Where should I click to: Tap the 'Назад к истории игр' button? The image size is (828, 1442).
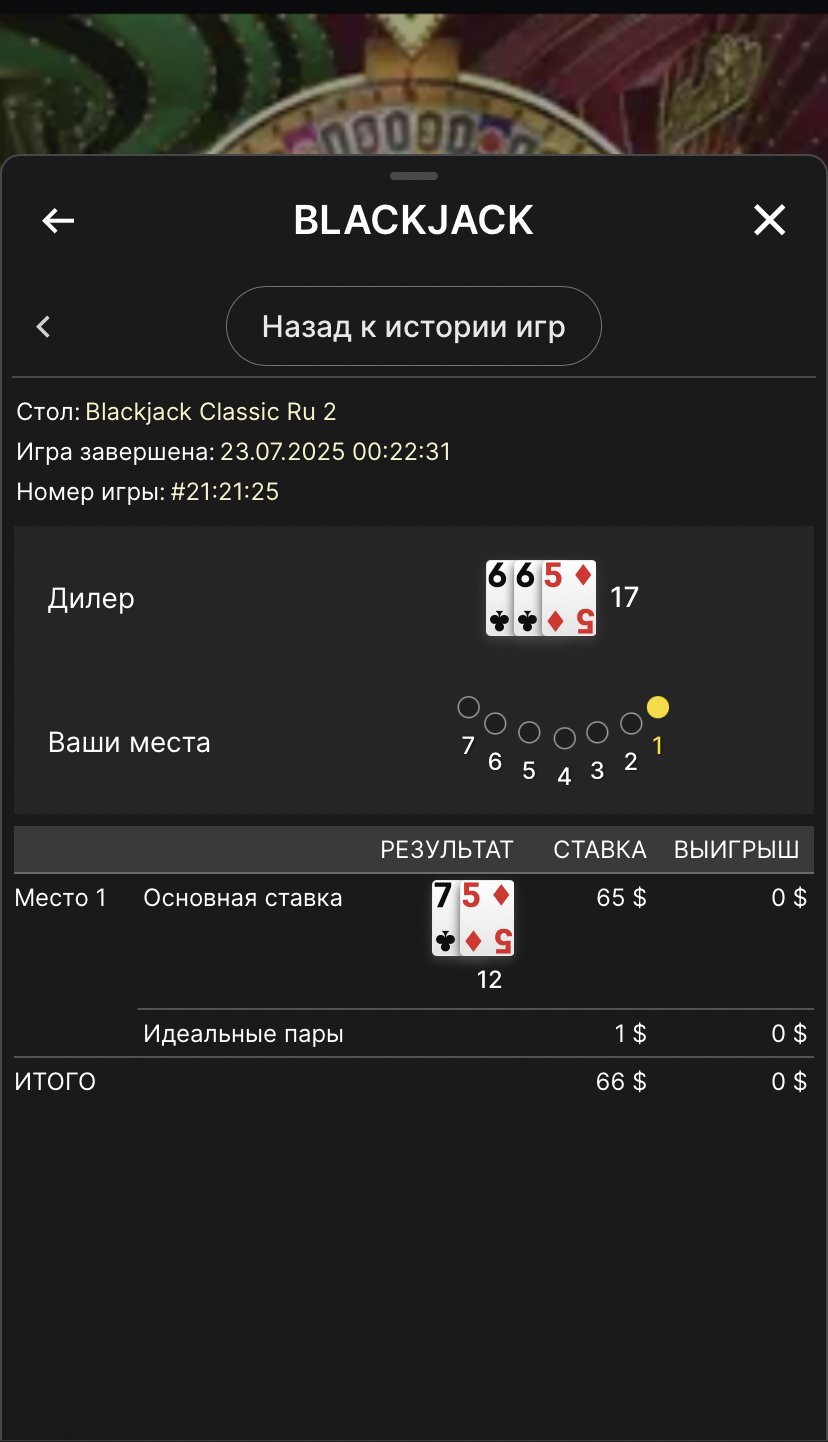pos(413,326)
